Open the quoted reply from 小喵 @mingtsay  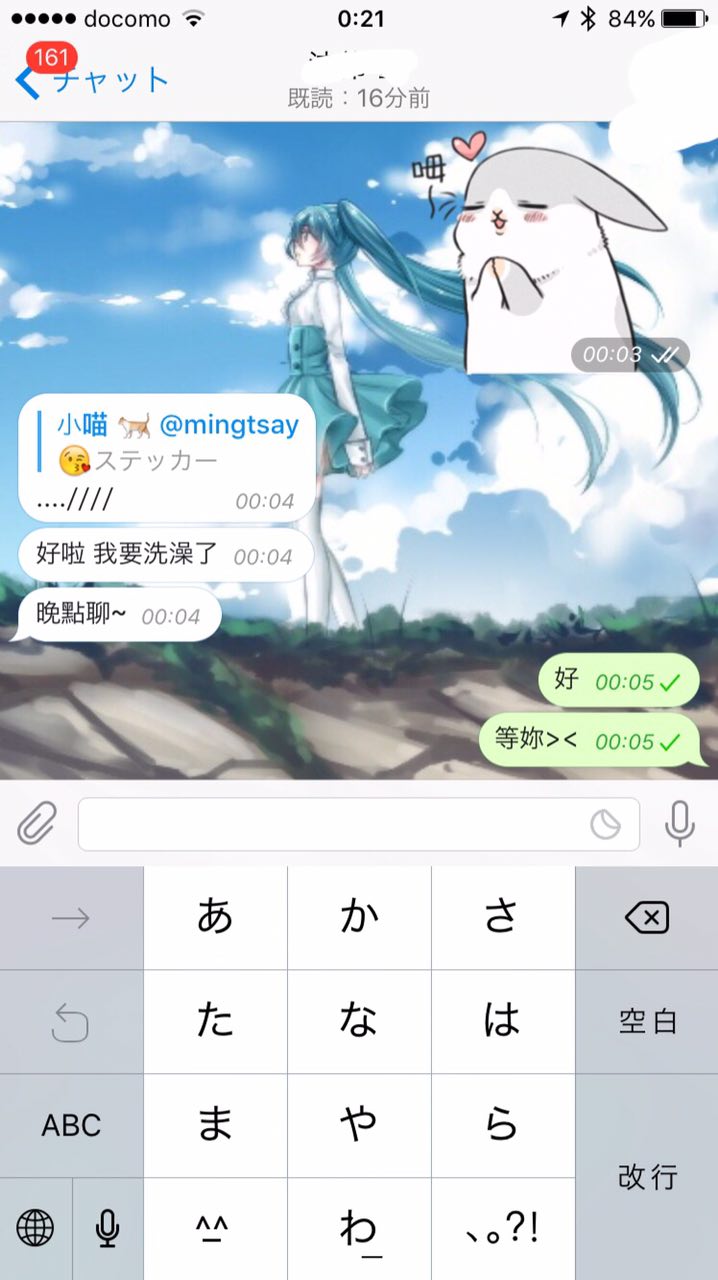click(x=167, y=443)
